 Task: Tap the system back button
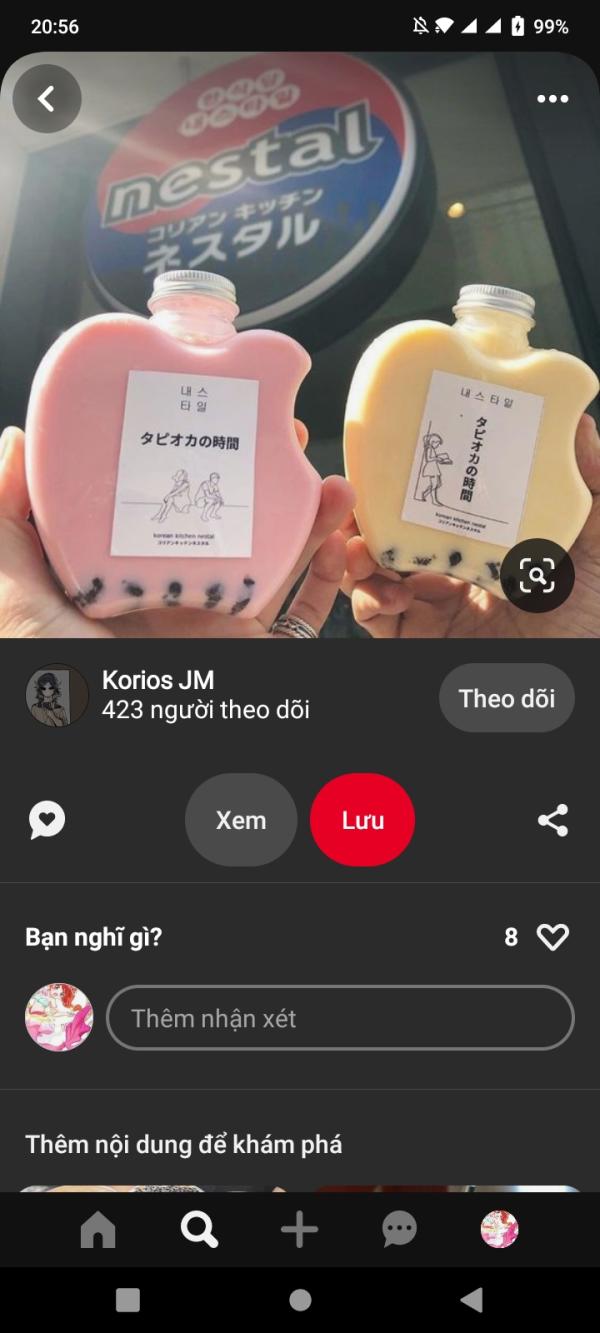(x=471, y=1300)
